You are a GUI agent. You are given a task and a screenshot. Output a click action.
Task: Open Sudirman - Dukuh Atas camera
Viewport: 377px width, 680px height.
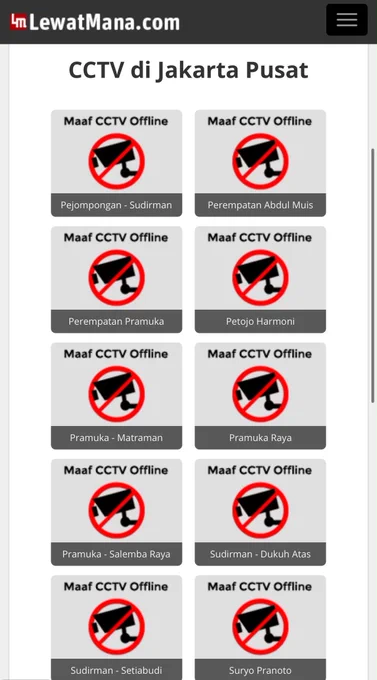[260, 512]
